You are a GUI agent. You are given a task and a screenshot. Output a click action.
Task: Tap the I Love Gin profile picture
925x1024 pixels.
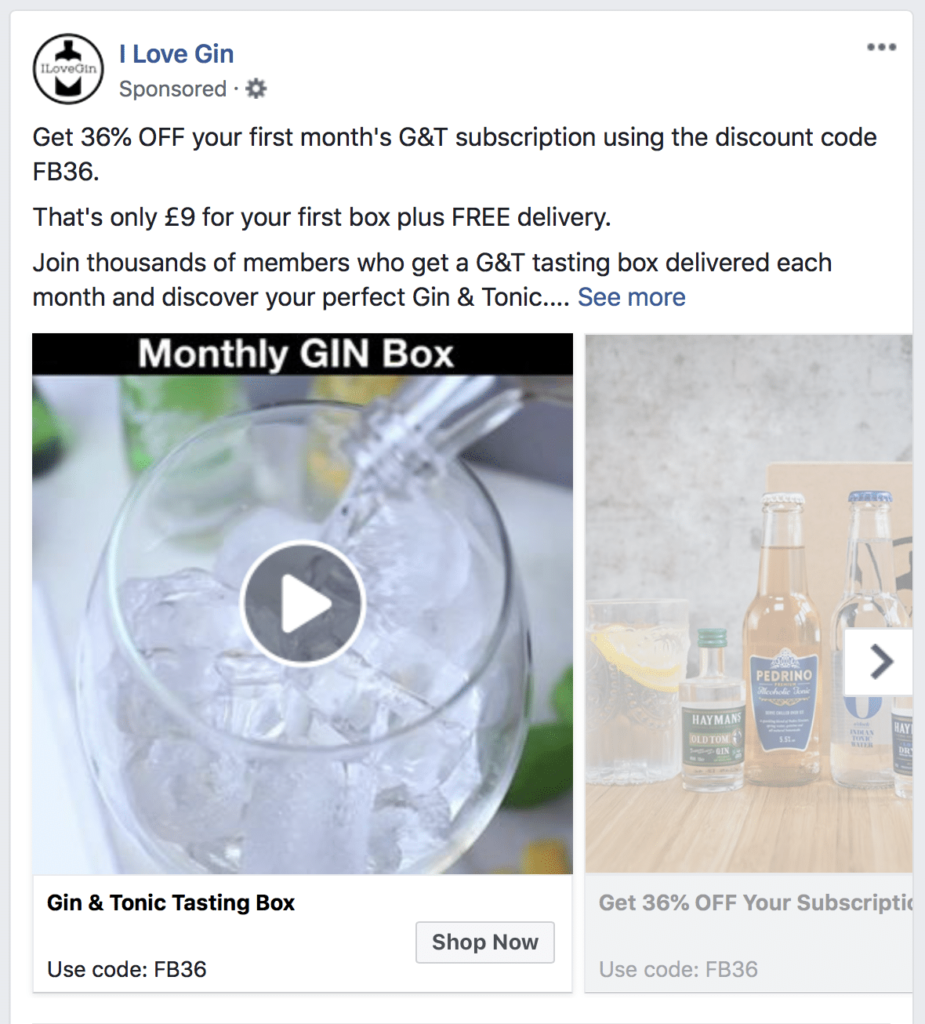pos(68,69)
